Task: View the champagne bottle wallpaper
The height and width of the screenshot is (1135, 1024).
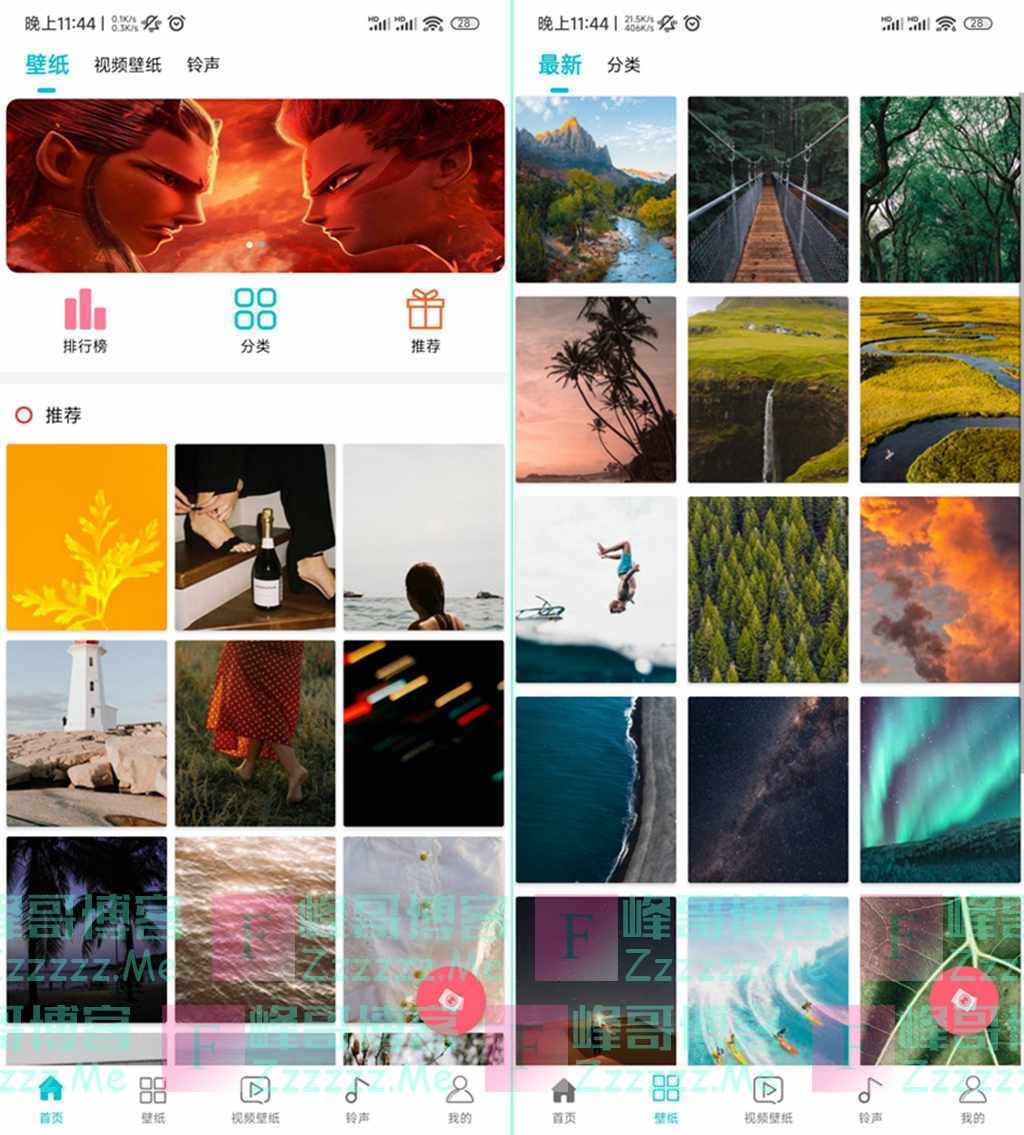Action: click(x=255, y=537)
